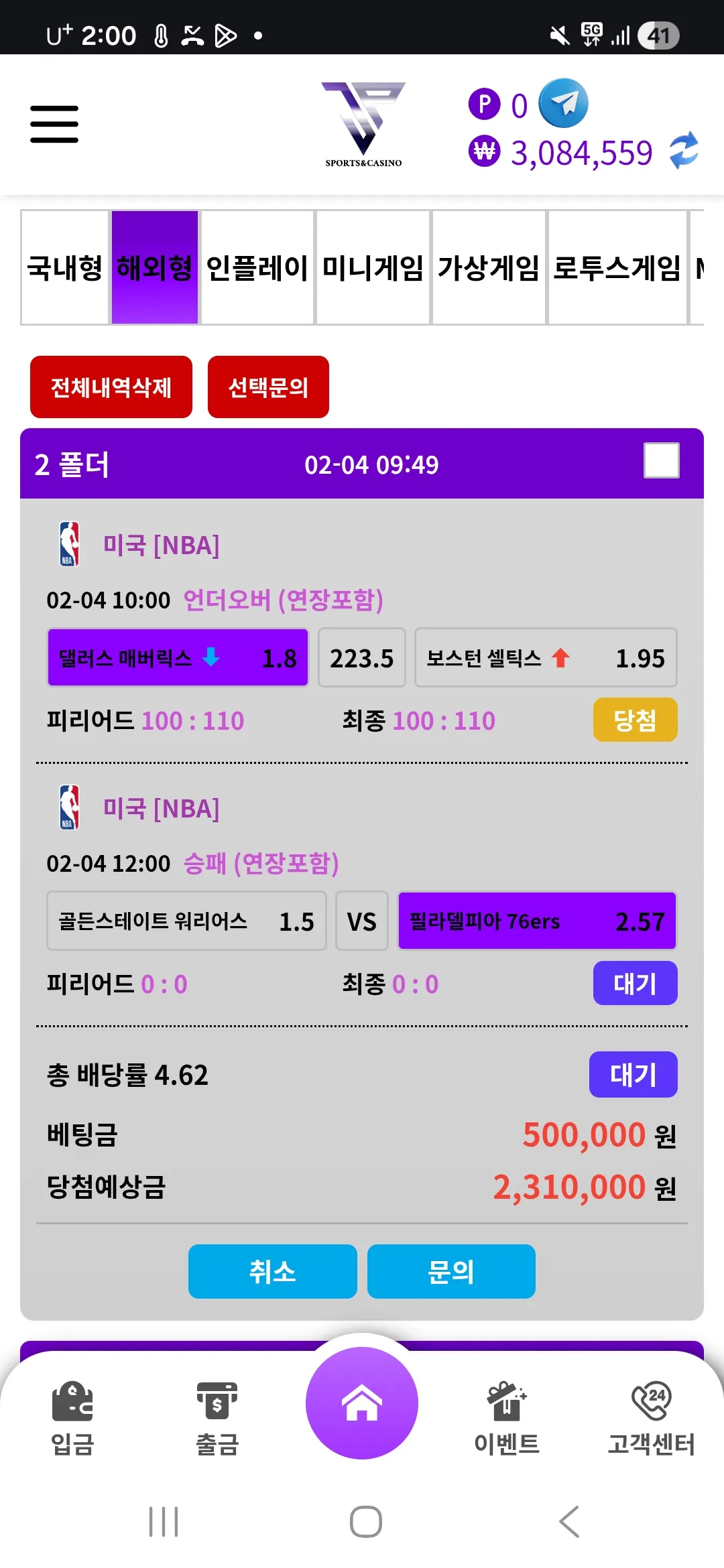Check the box on the 2 폴더 bet
The height and width of the screenshot is (1568, 724).
(x=661, y=460)
